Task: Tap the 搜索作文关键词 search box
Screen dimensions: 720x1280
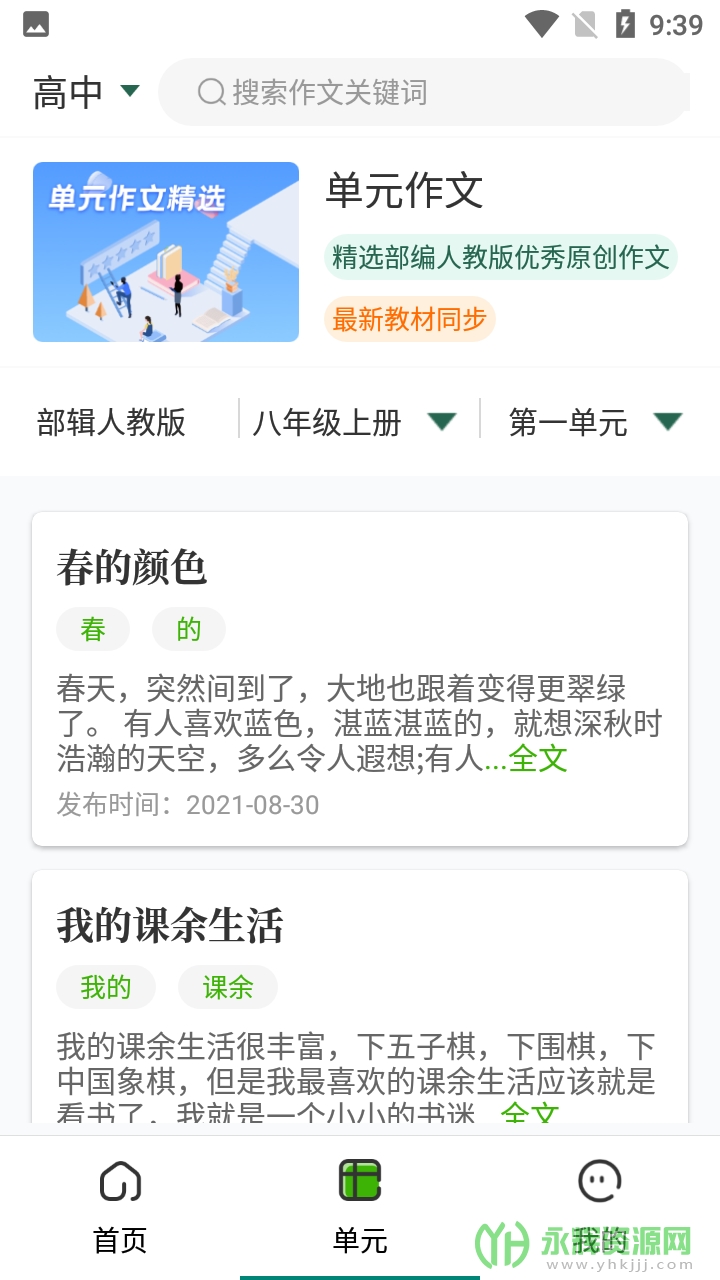Action: pyautogui.click(x=424, y=92)
